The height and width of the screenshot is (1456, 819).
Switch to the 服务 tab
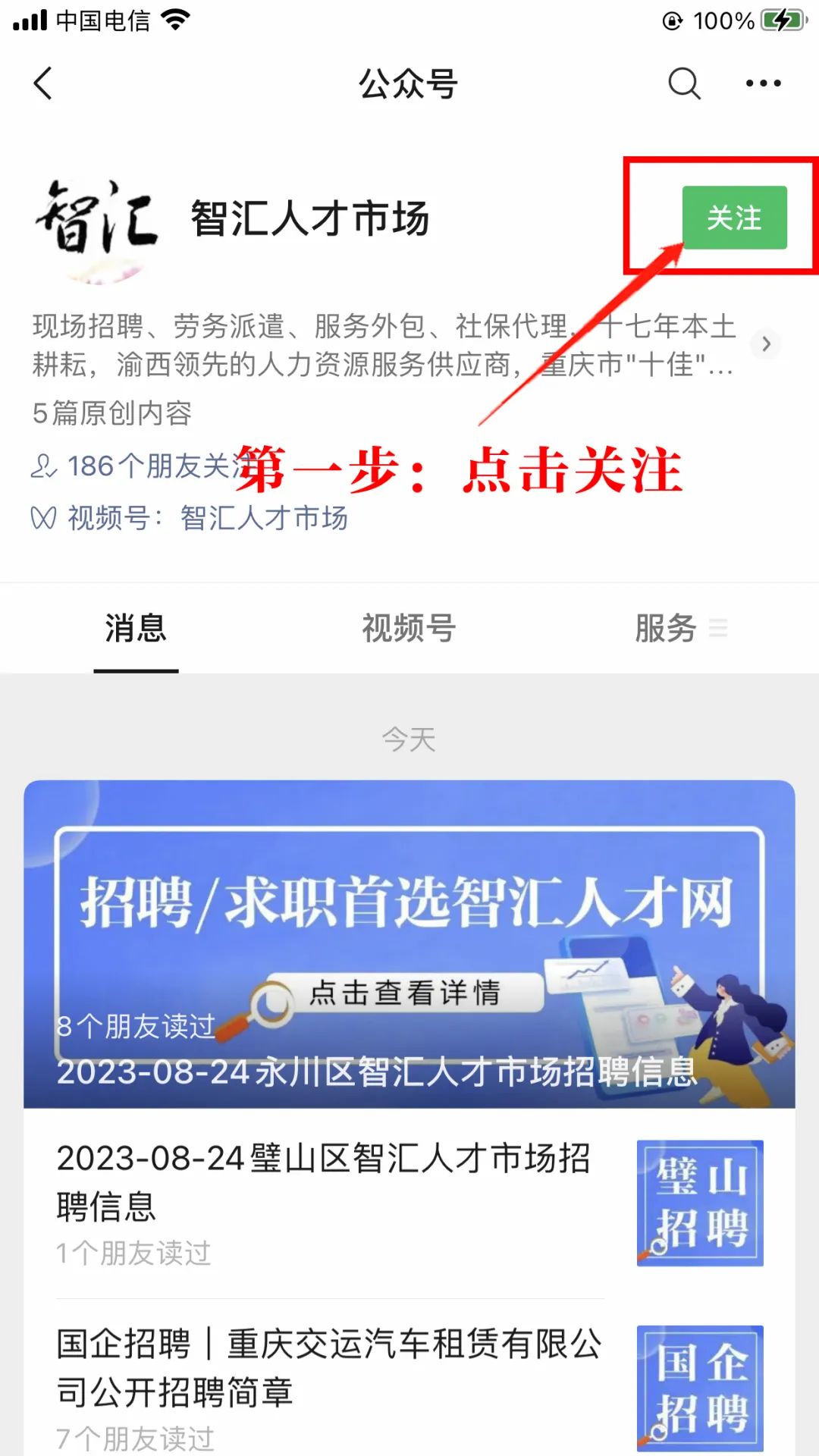click(680, 628)
